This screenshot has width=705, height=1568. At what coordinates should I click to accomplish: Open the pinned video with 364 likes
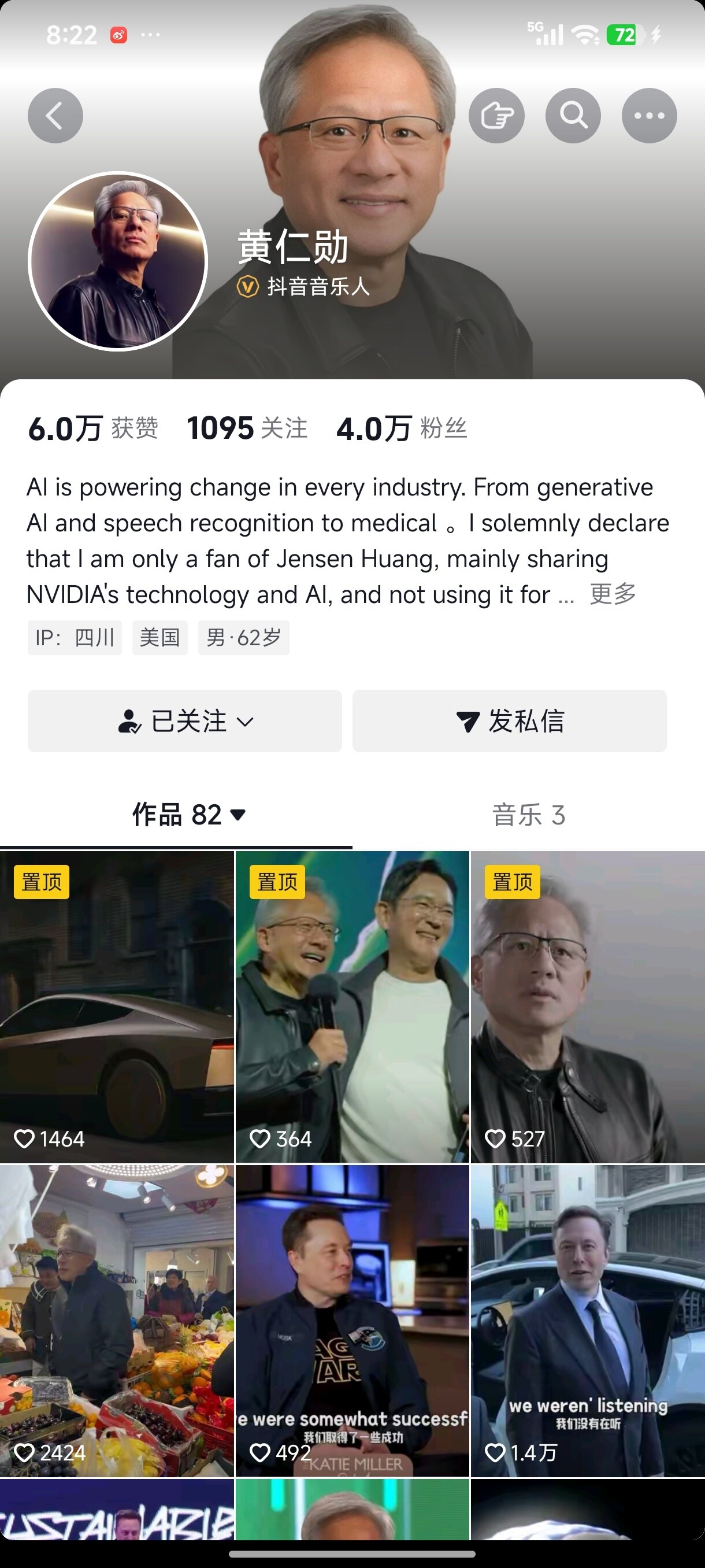352,1007
